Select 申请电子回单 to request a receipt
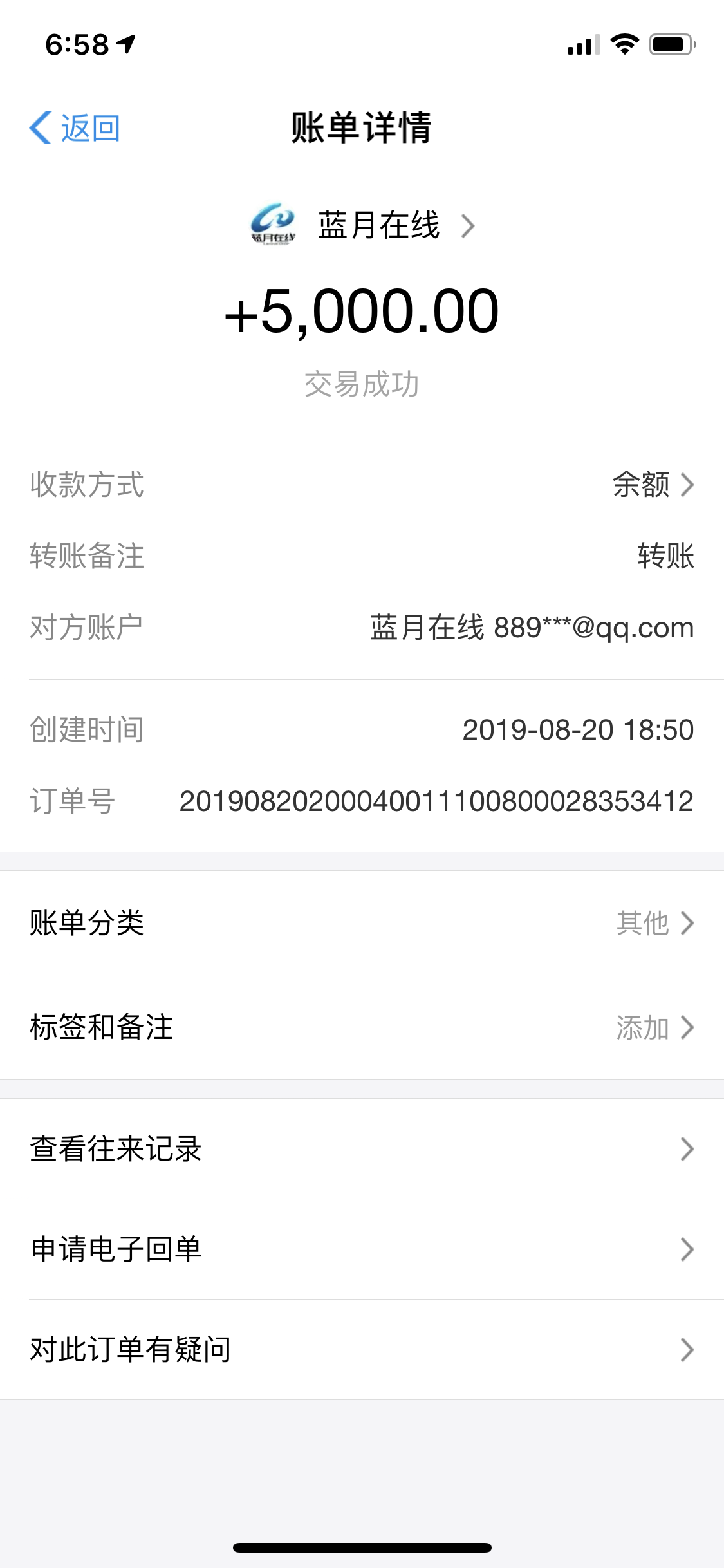This screenshot has width=724, height=1568. point(362,1249)
